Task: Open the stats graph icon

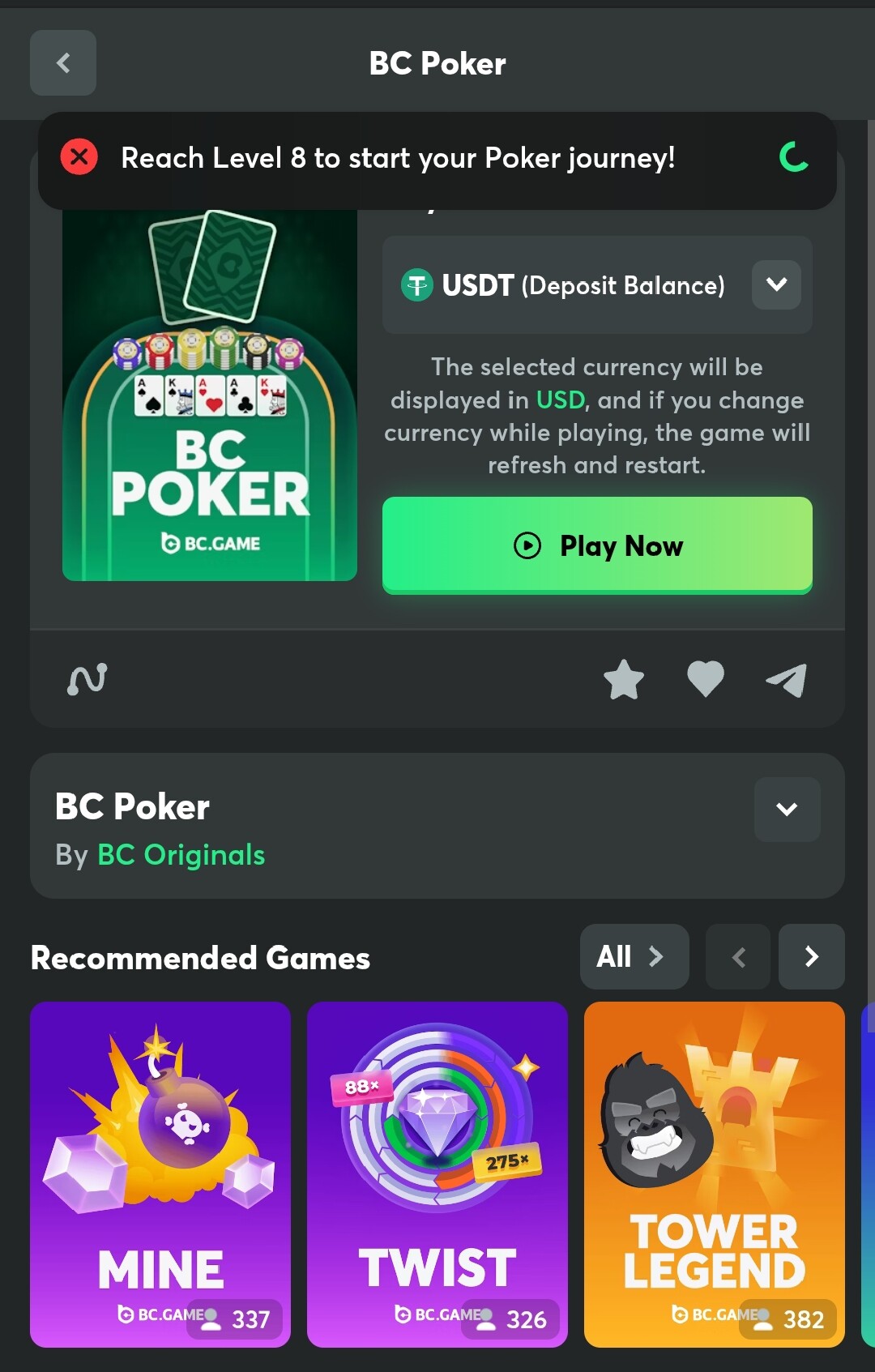Action: pyautogui.click(x=87, y=679)
